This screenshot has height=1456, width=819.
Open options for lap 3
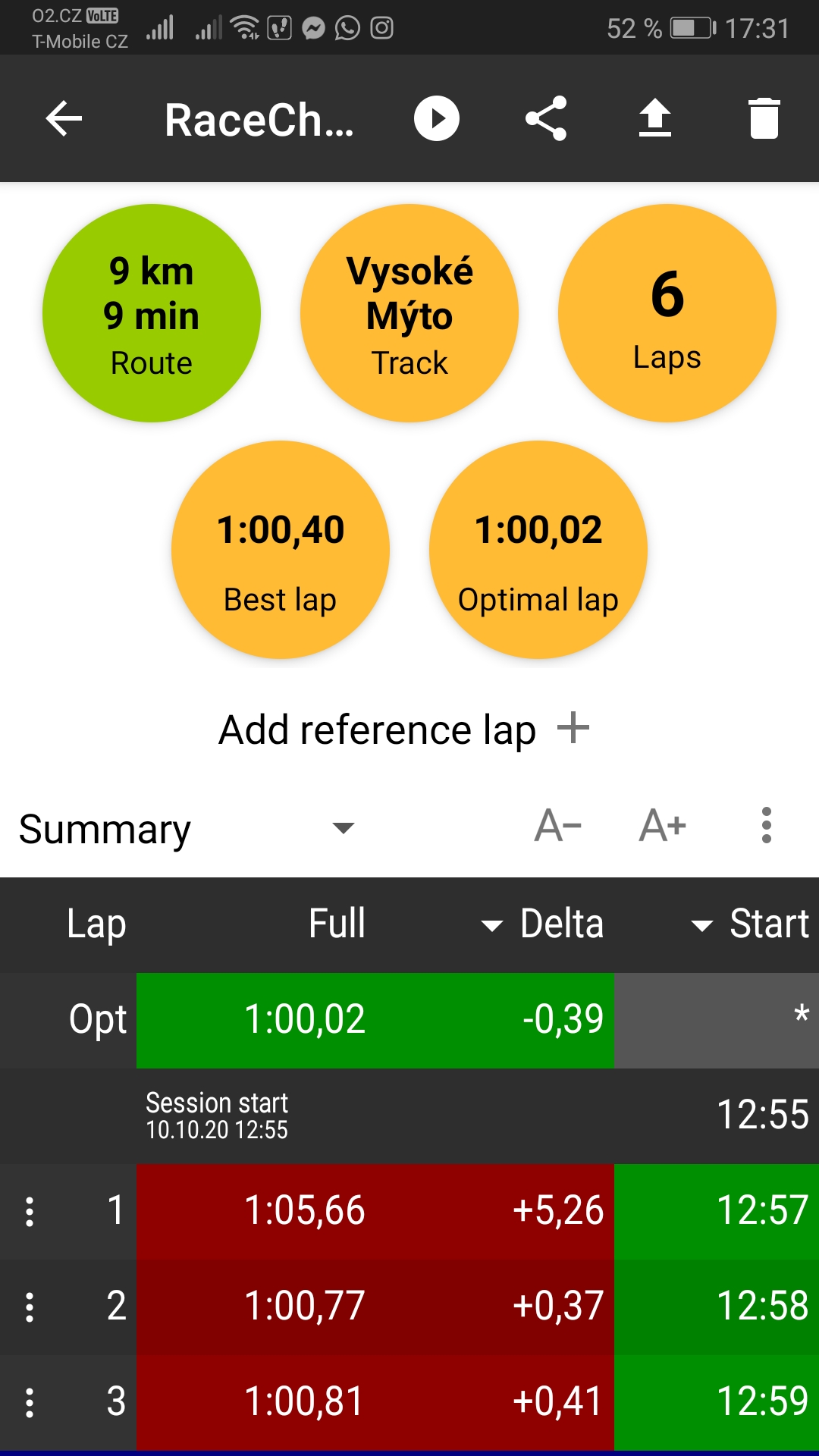[30, 1402]
